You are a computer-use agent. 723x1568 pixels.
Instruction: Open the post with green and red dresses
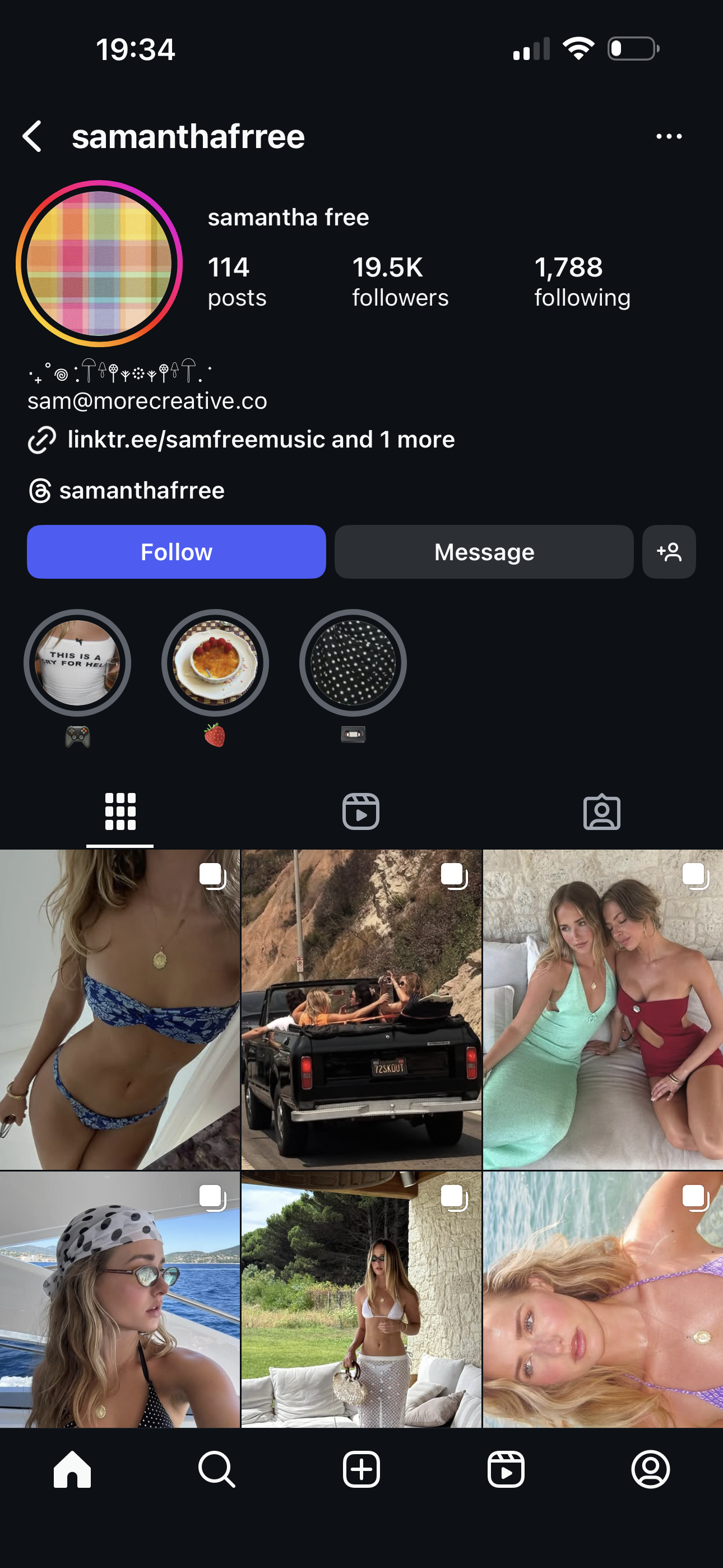(x=602, y=1010)
